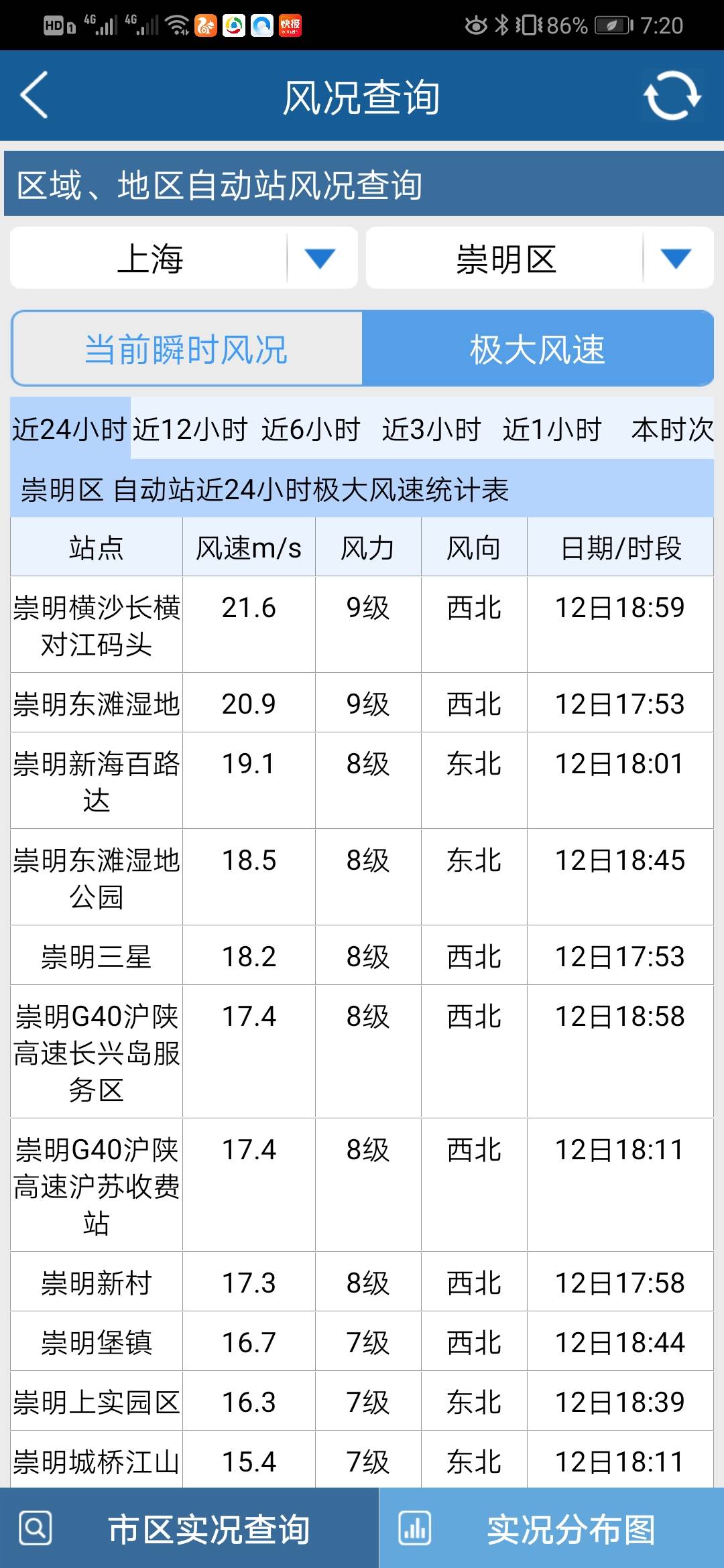Refresh the wind data
Image resolution: width=724 pixels, height=1568 pixels.
coord(672,95)
